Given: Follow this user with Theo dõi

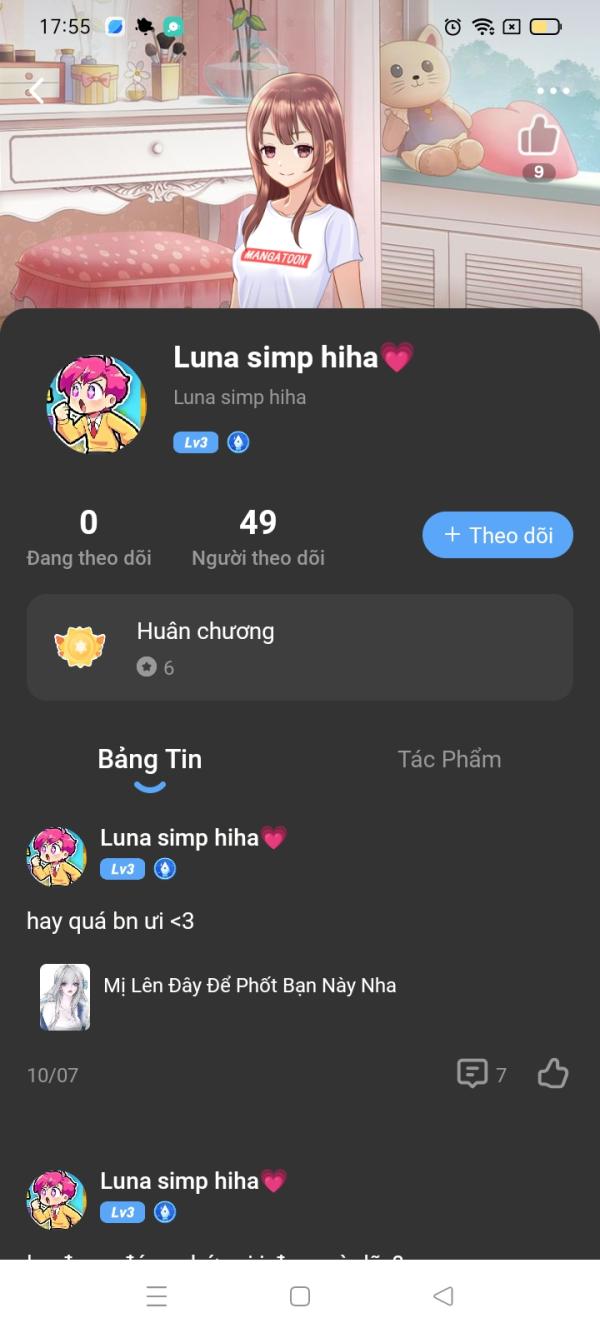Looking at the screenshot, I should click(x=497, y=535).
